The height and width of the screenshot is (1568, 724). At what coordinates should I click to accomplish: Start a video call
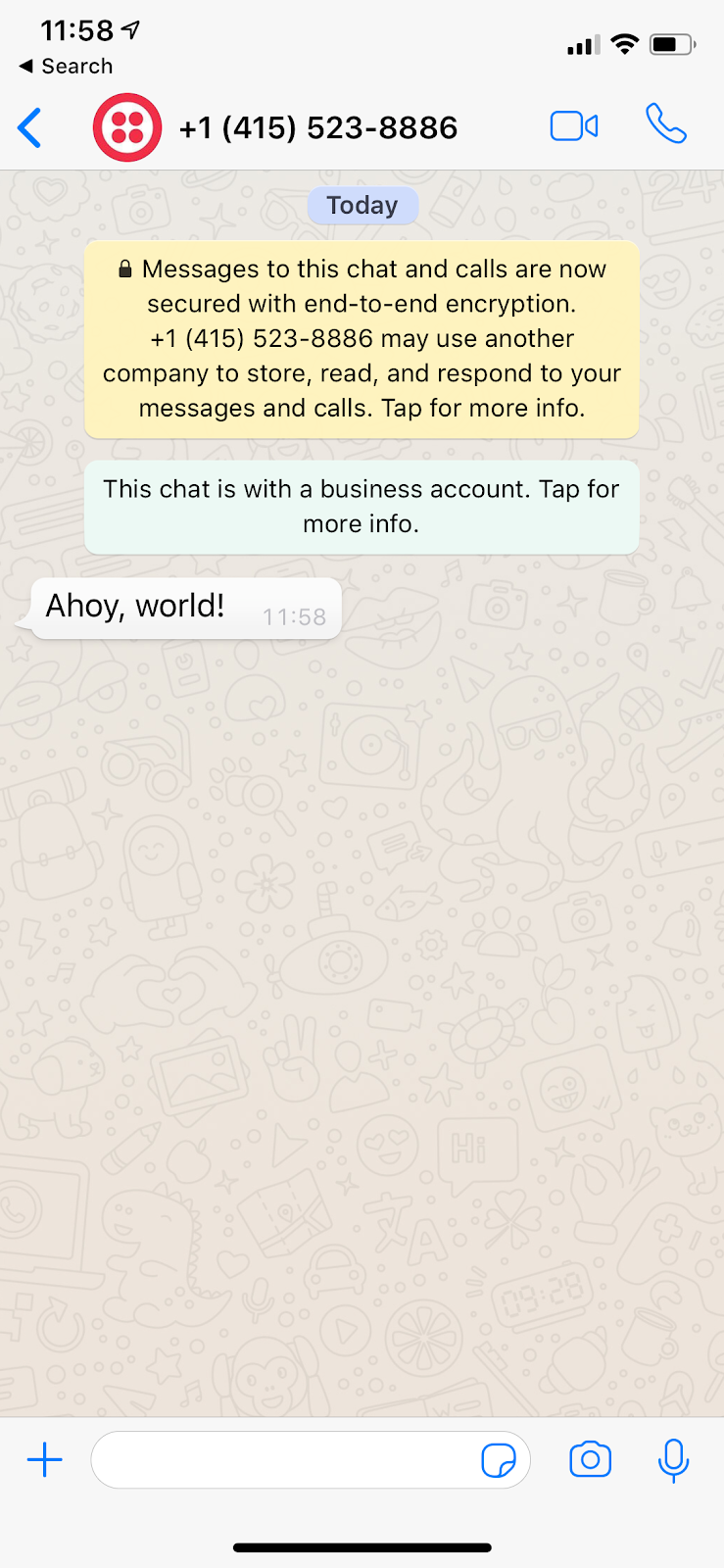coord(574,126)
